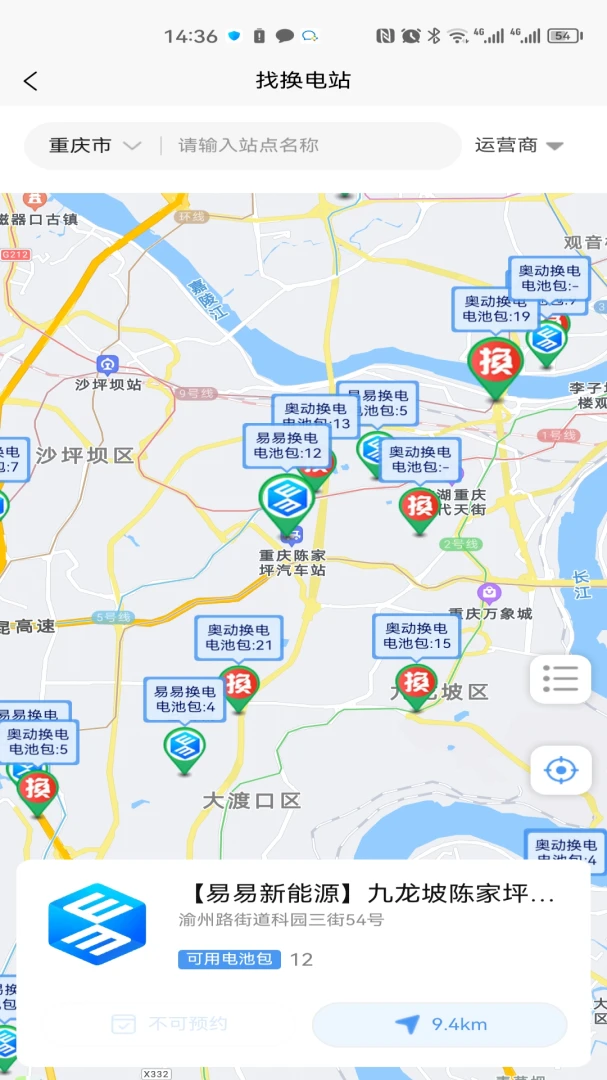Tap 不可预约 reservation button
Image resolution: width=607 pixels, height=1080 pixels.
click(170, 1024)
